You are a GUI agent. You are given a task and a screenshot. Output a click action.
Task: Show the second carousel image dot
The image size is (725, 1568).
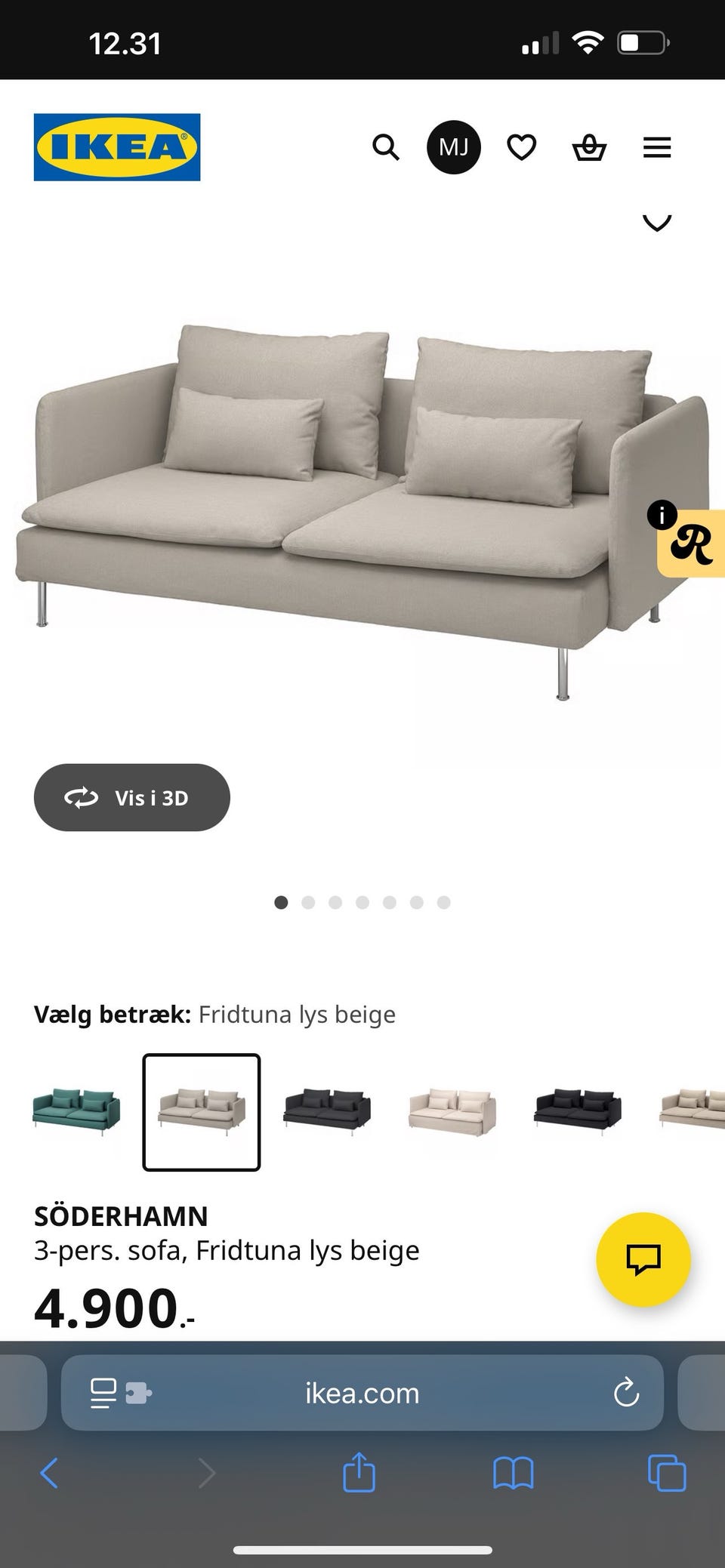[308, 902]
